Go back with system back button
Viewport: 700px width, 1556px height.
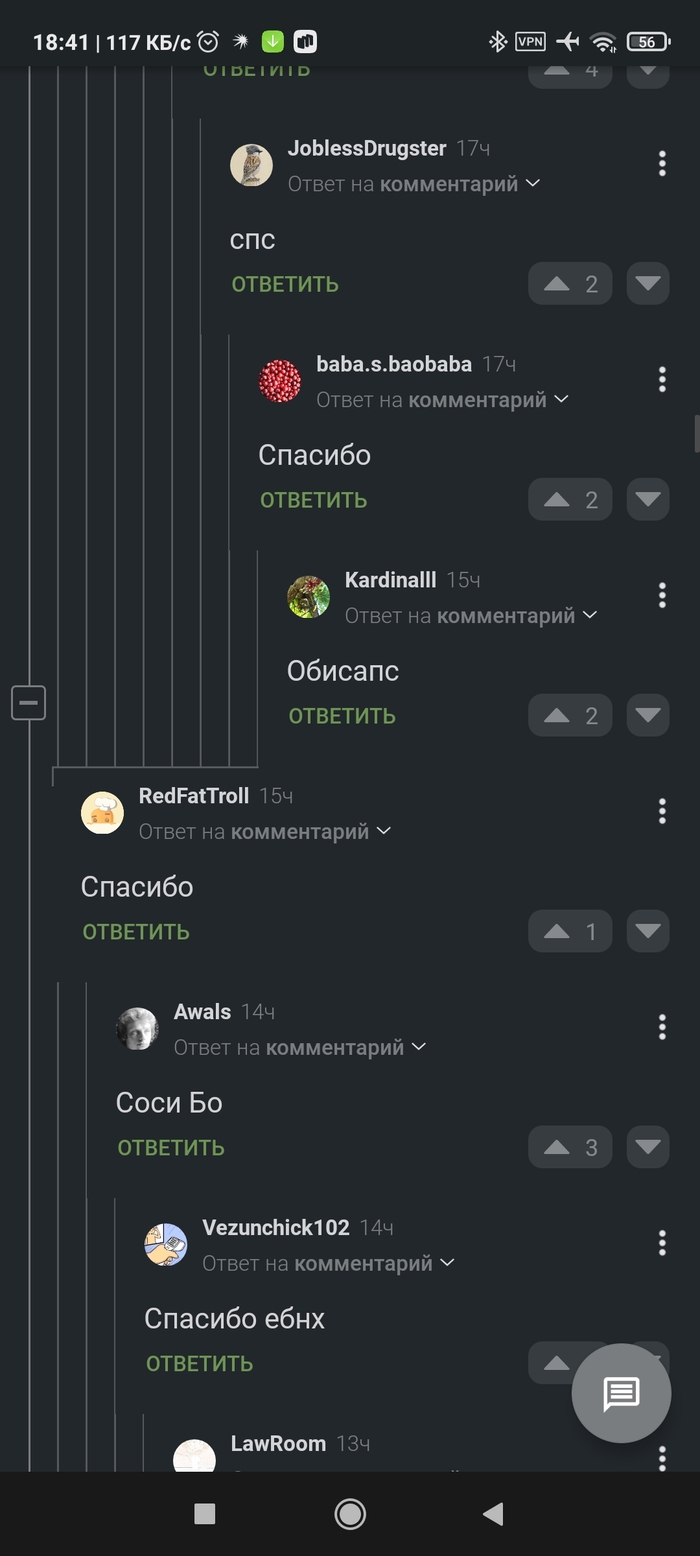pos(493,1514)
